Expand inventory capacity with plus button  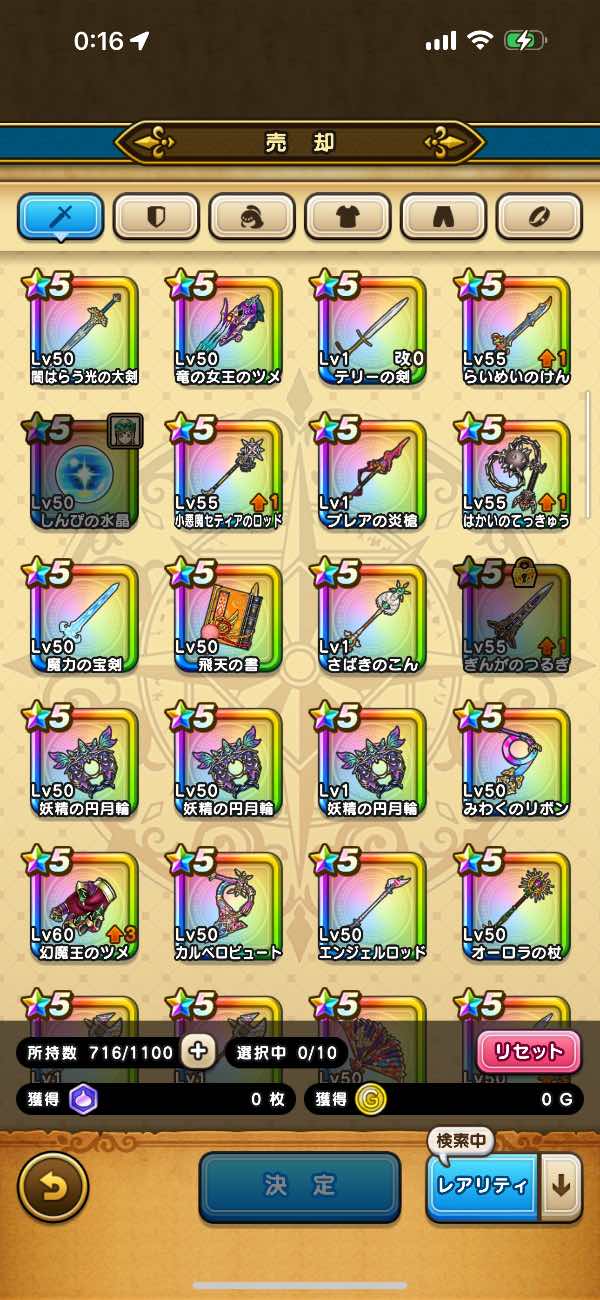click(x=198, y=1051)
